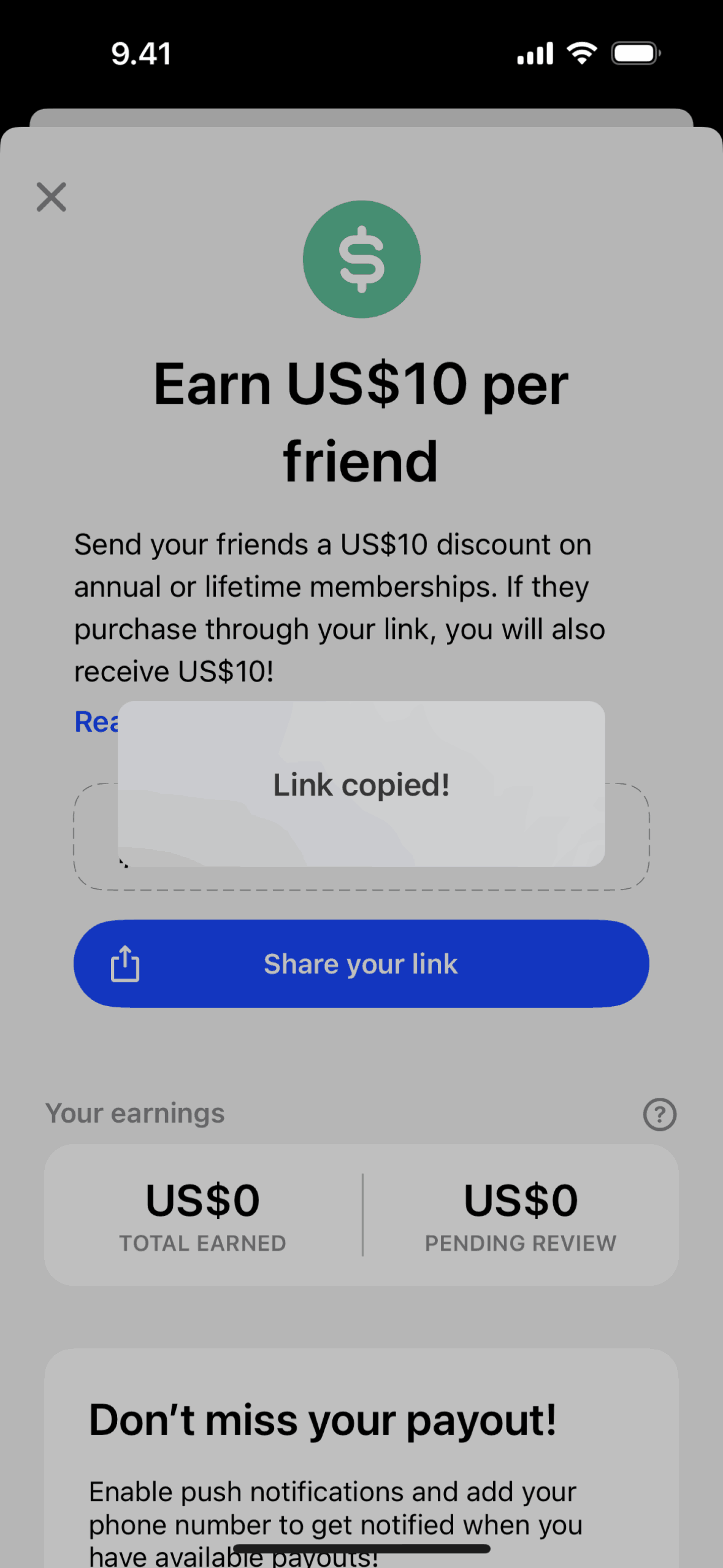Open the earnings help question mark

[x=659, y=1114]
